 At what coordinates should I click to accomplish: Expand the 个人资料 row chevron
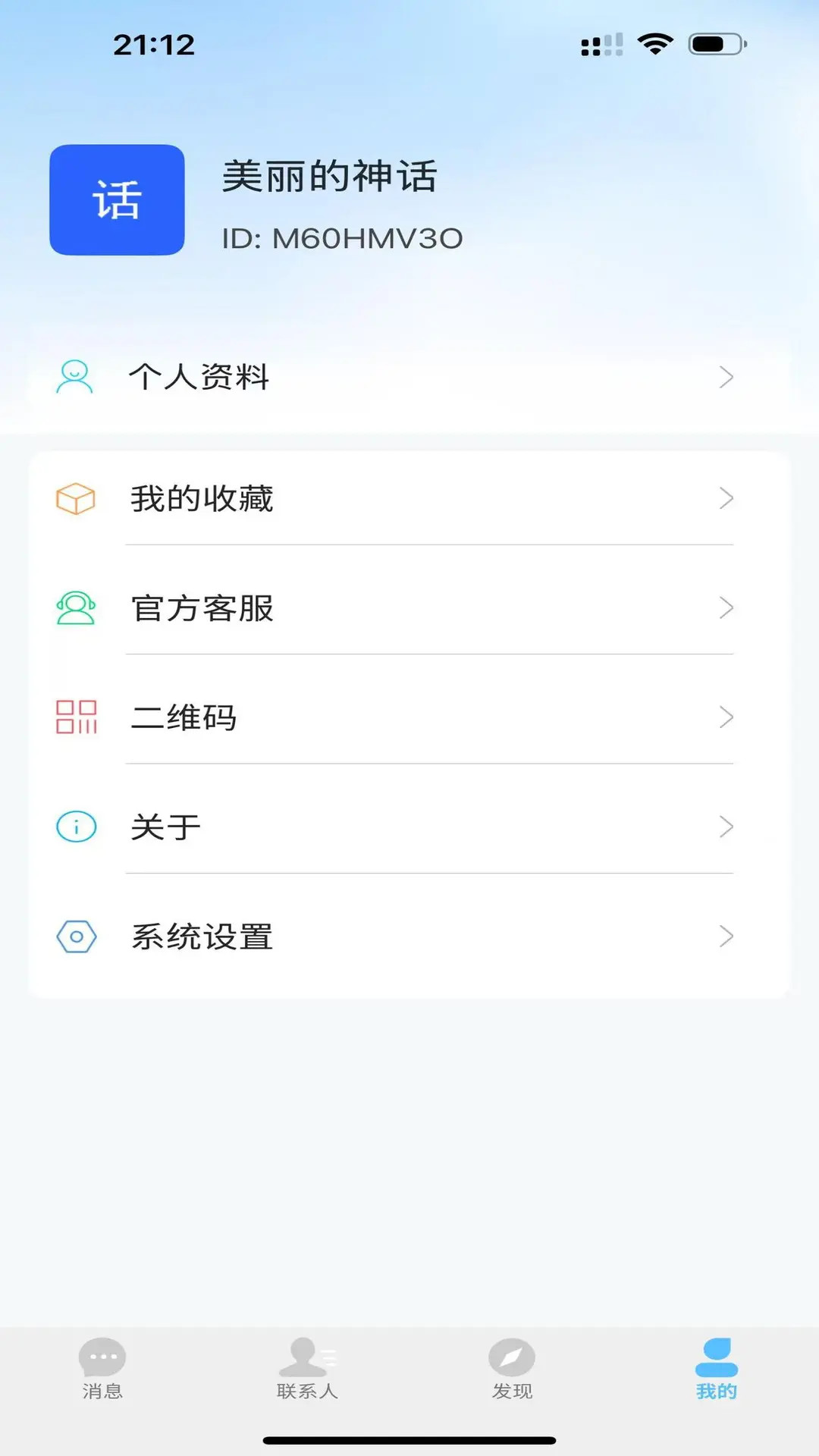[727, 377]
